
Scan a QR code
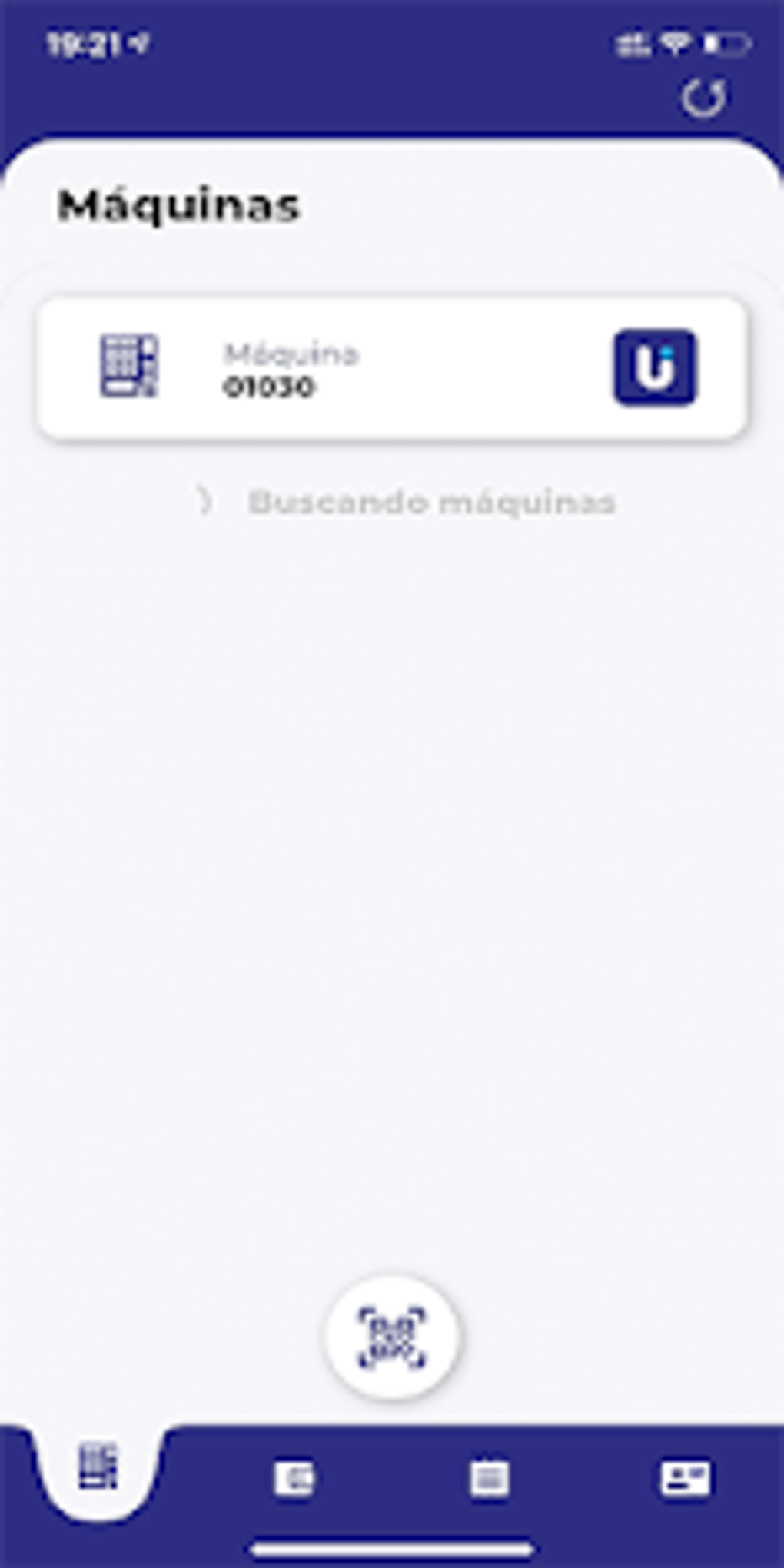[392, 1337]
